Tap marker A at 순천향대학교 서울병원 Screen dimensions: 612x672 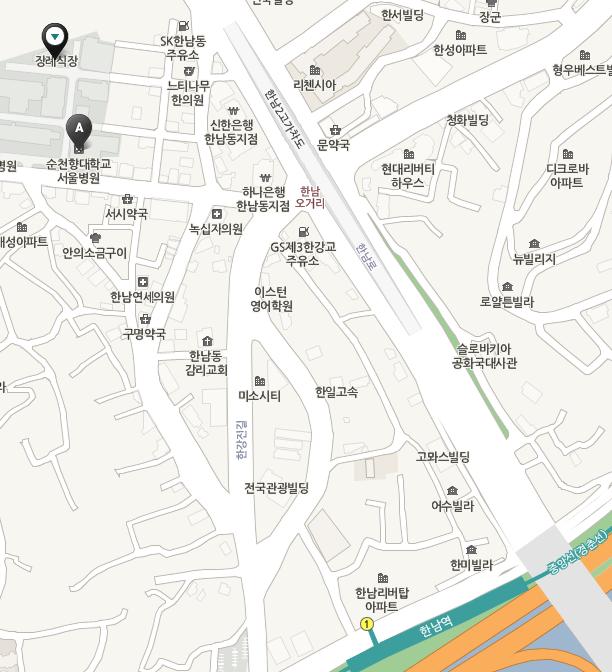78,131
